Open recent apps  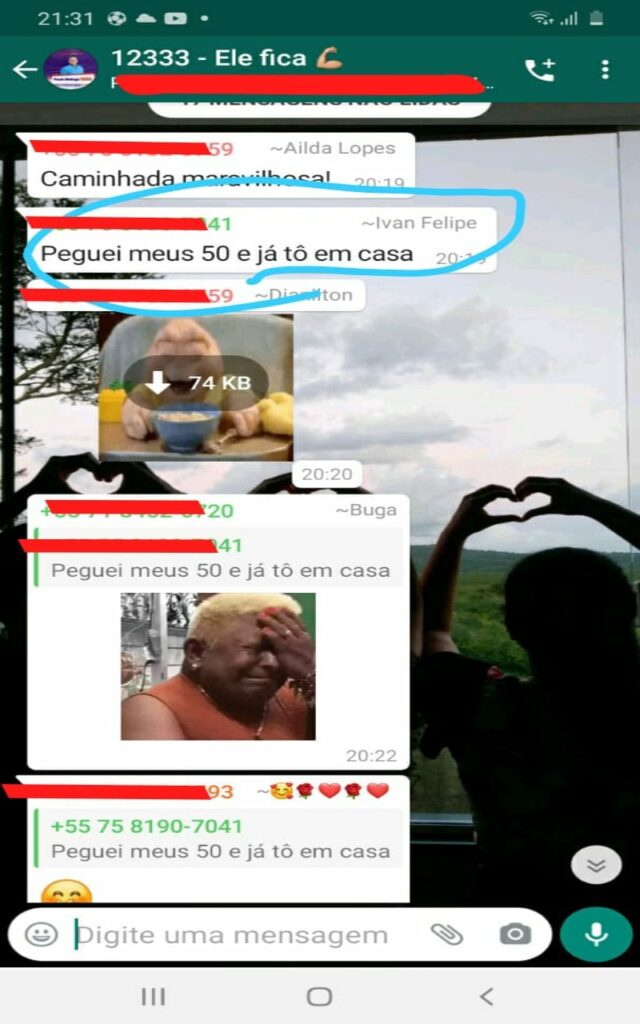tap(153, 996)
